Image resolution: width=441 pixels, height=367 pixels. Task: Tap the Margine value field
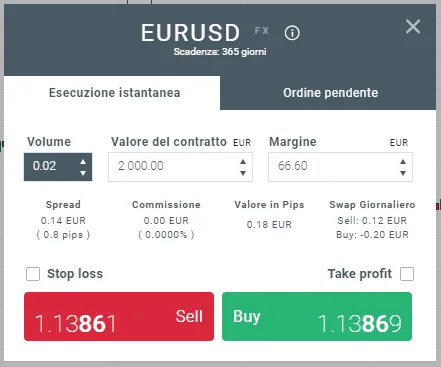point(340,167)
